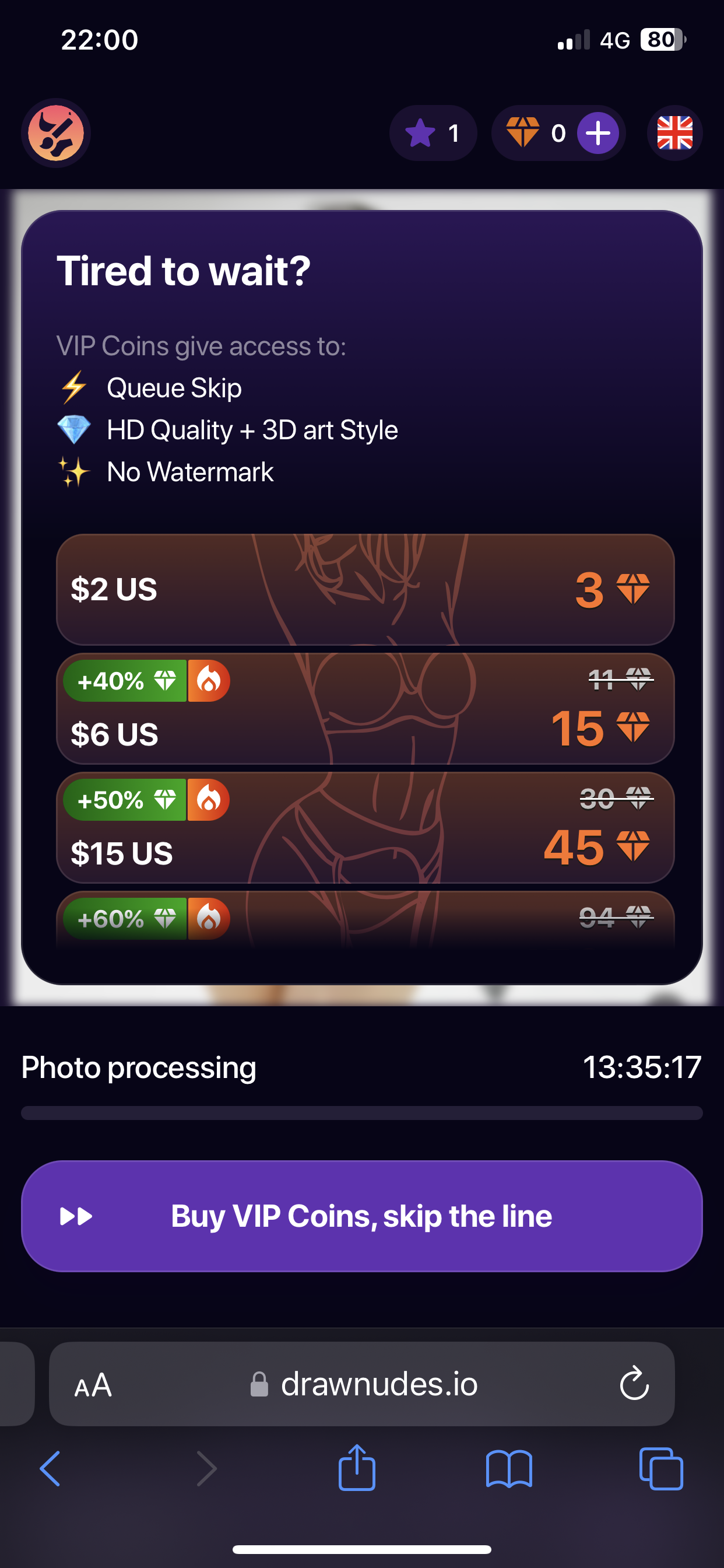
Task: Open the Safari share sheet
Action: pos(357,1469)
